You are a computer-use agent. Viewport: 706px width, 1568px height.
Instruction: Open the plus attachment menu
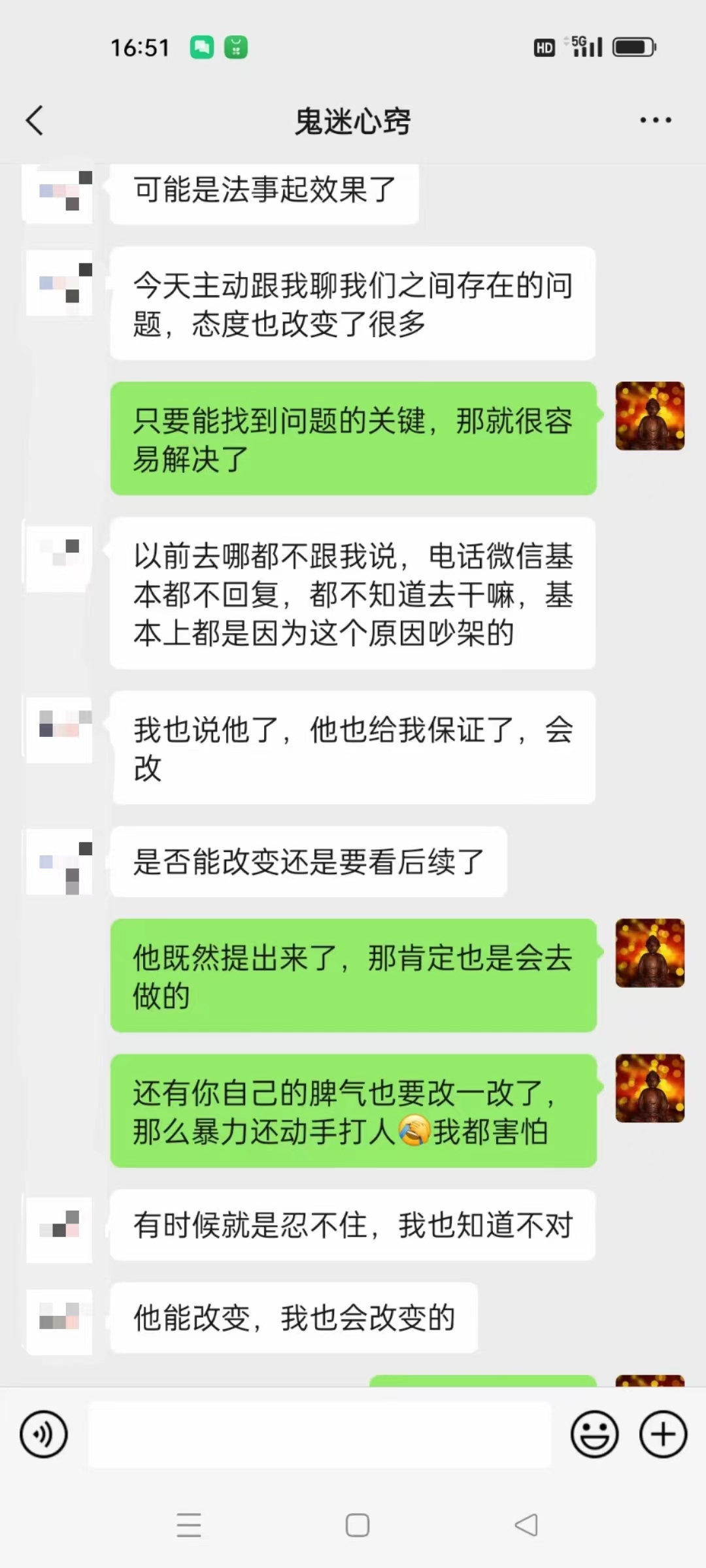pyautogui.click(x=663, y=1435)
